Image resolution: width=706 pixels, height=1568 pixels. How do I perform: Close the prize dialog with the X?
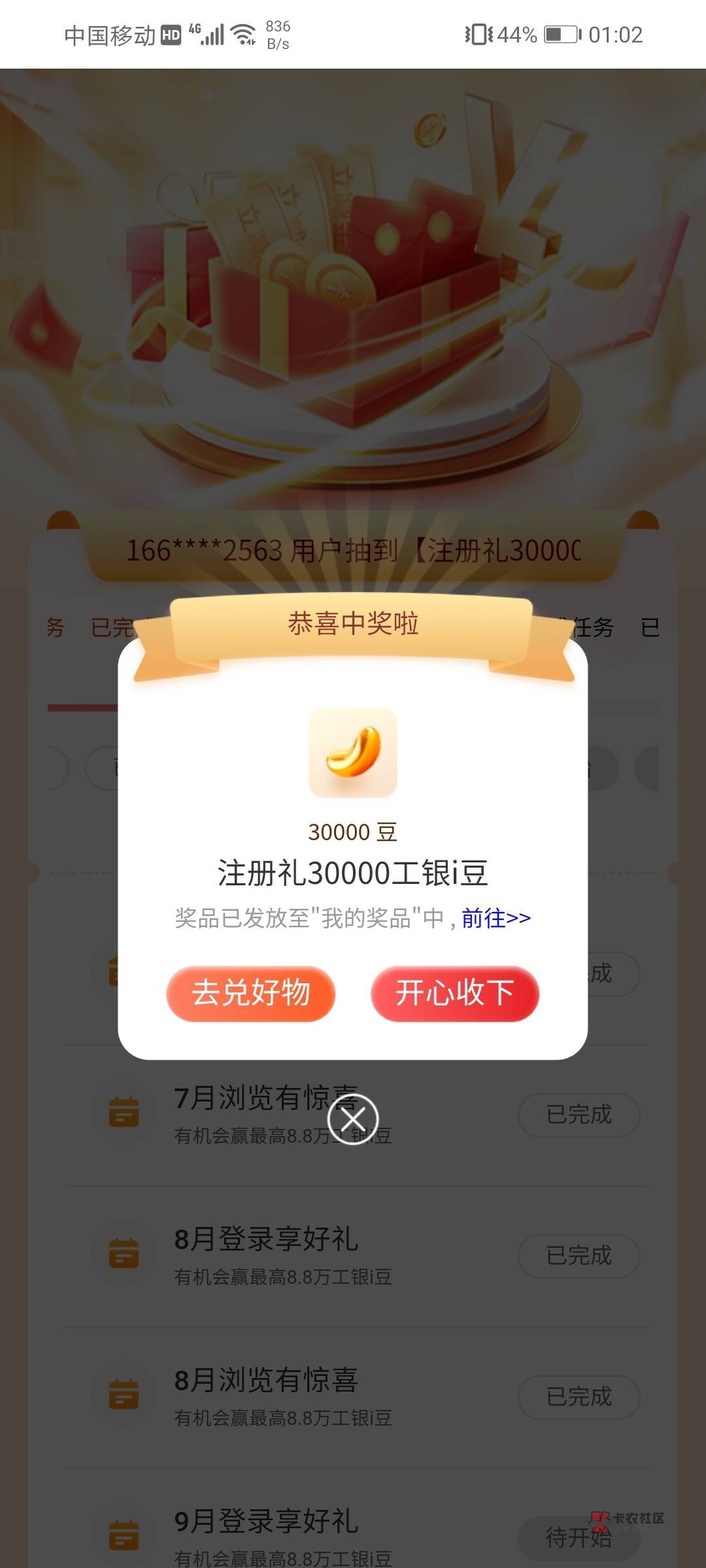tap(353, 1119)
